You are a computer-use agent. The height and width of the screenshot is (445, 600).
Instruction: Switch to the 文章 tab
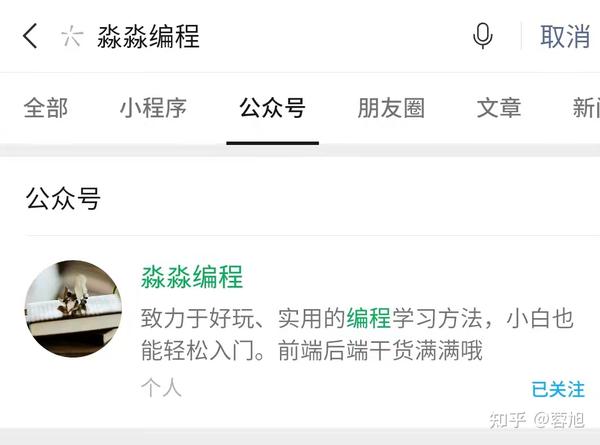(498, 108)
